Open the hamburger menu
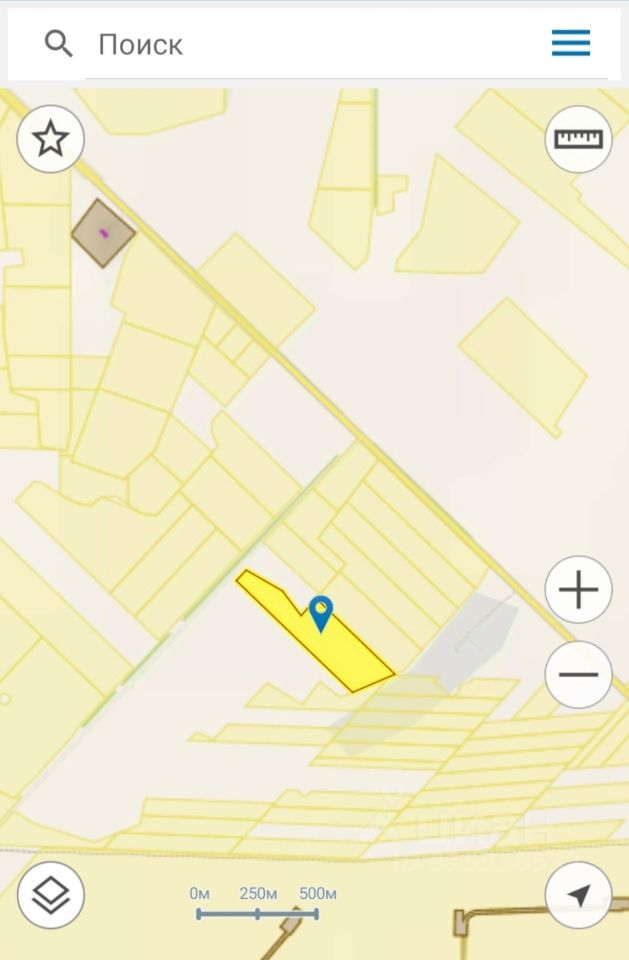The image size is (629, 960). 571,43
